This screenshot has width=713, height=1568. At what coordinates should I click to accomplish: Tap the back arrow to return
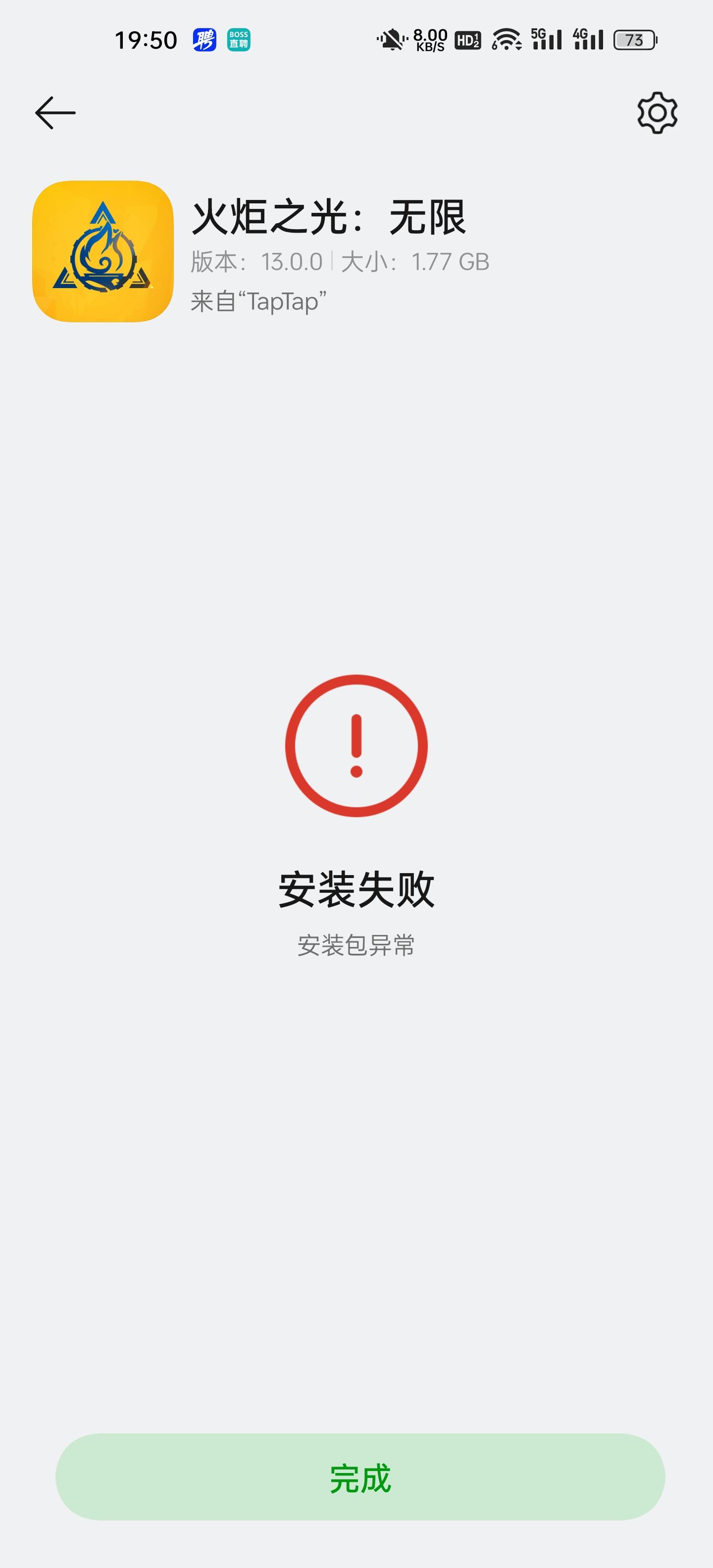pos(55,112)
